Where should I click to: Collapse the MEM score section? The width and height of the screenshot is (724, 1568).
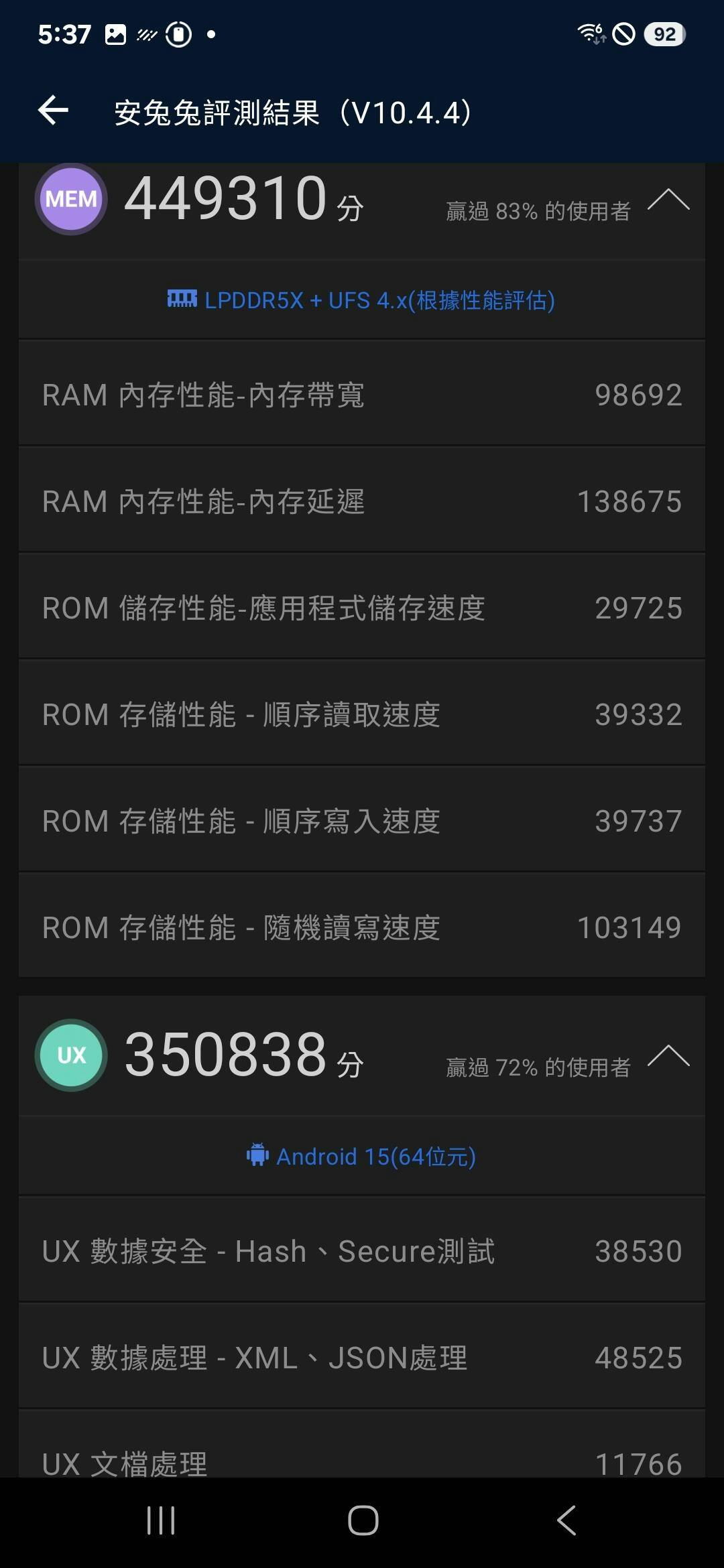click(668, 200)
